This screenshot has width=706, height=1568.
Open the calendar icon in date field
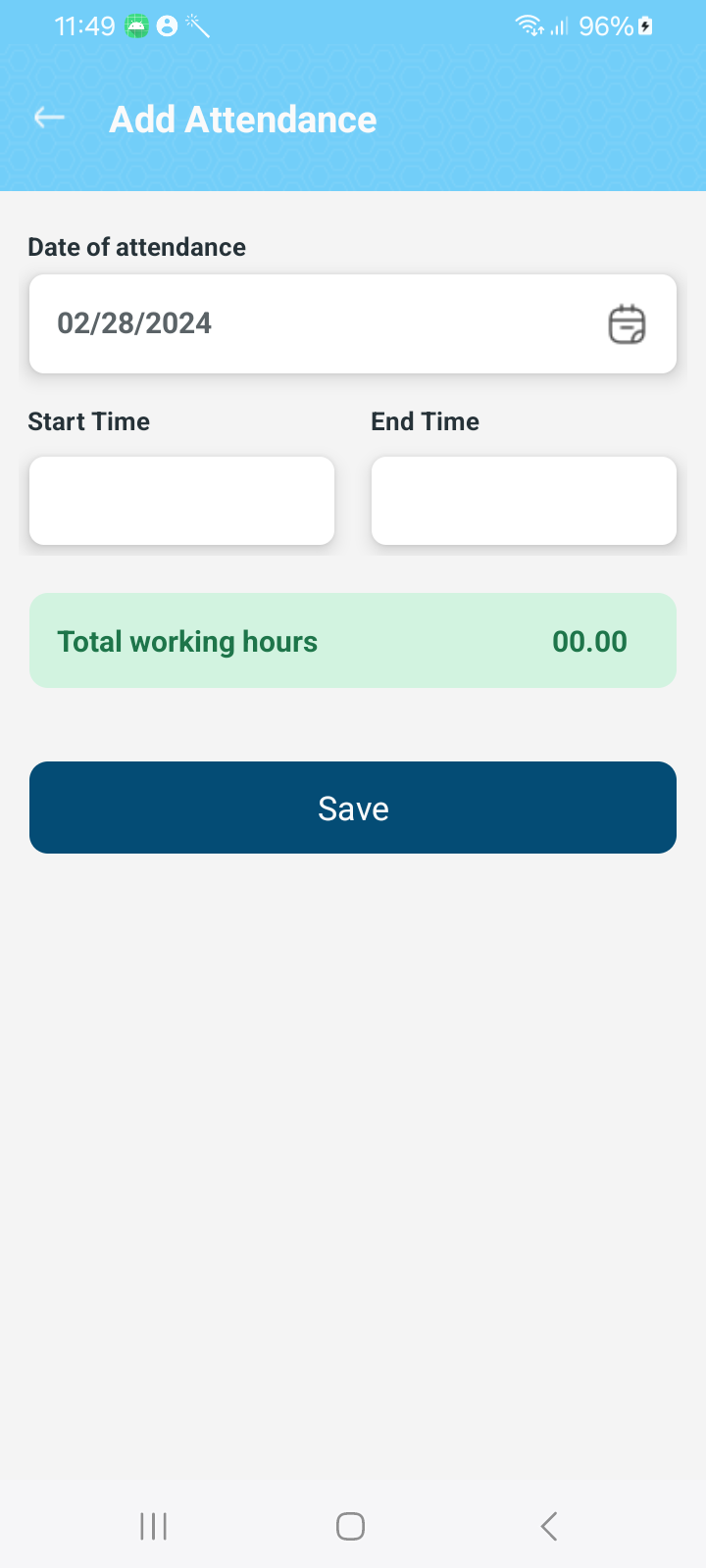pyautogui.click(x=627, y=324)
